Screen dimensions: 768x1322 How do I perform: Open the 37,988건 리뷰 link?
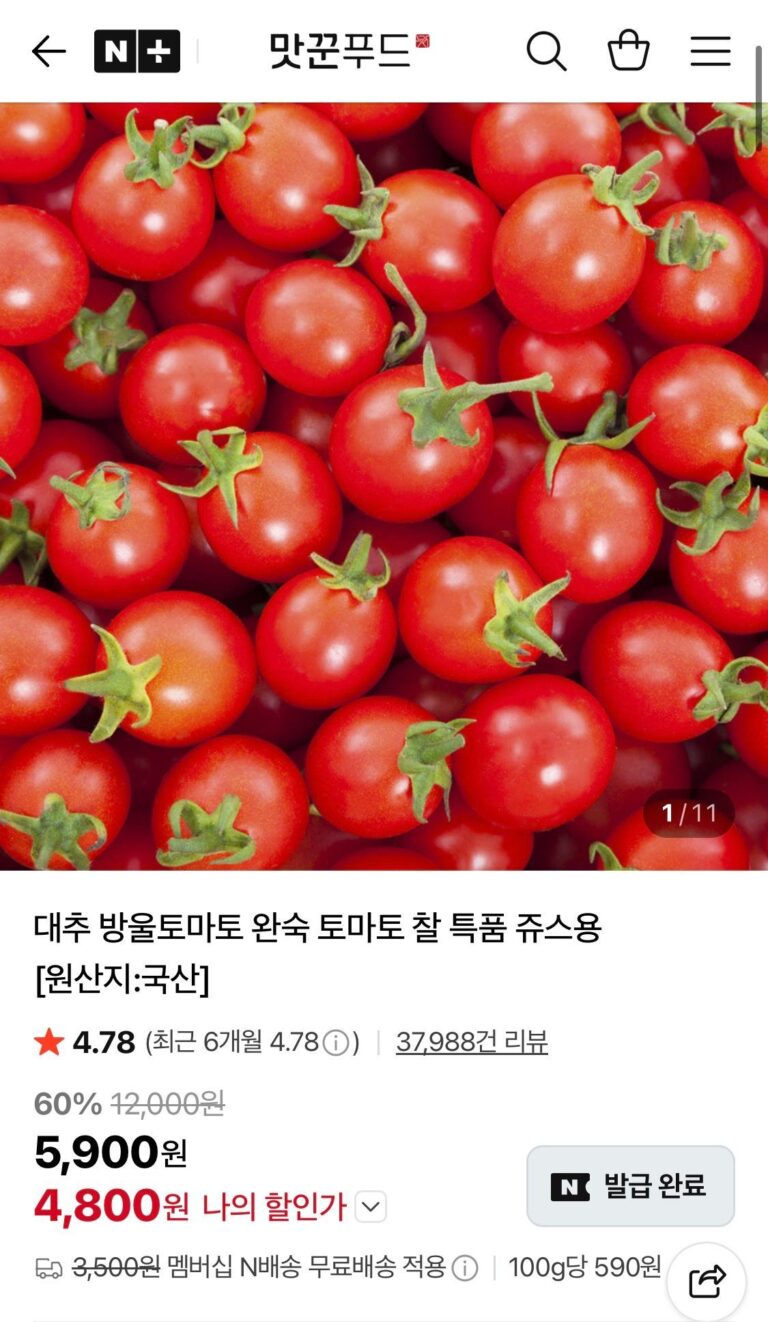[471, 1042]
